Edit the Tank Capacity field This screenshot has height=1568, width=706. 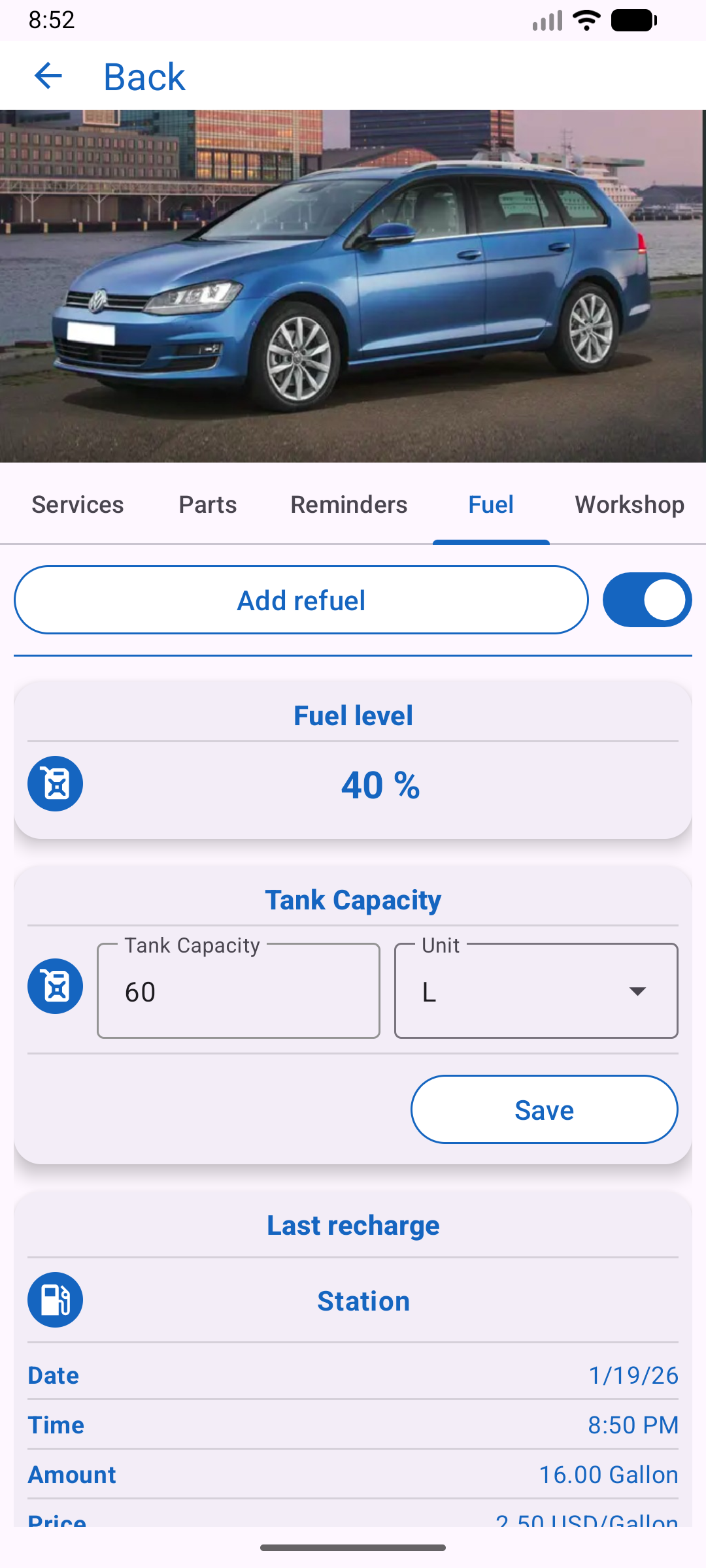239,991
